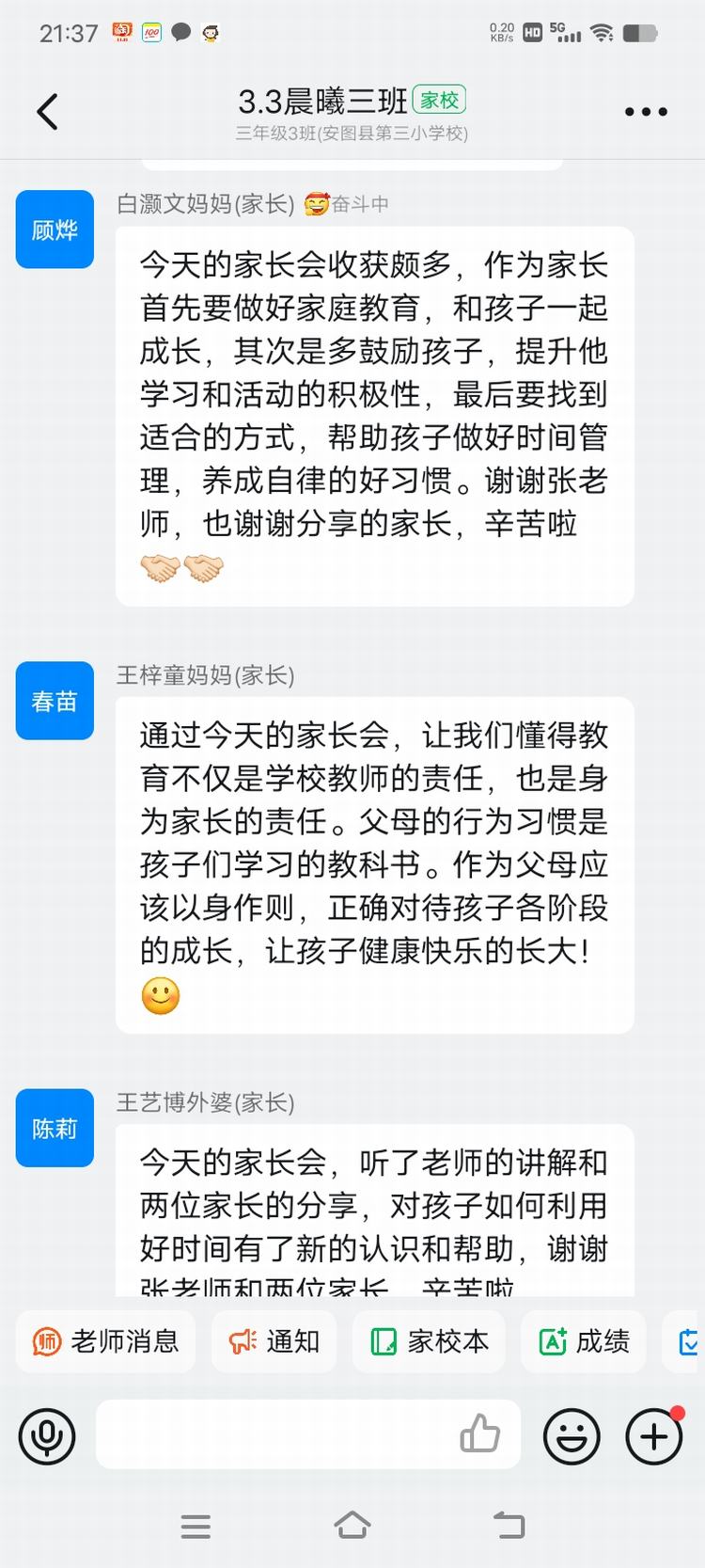
Task: Tap the message text input field
Action: pos(273,1435)
